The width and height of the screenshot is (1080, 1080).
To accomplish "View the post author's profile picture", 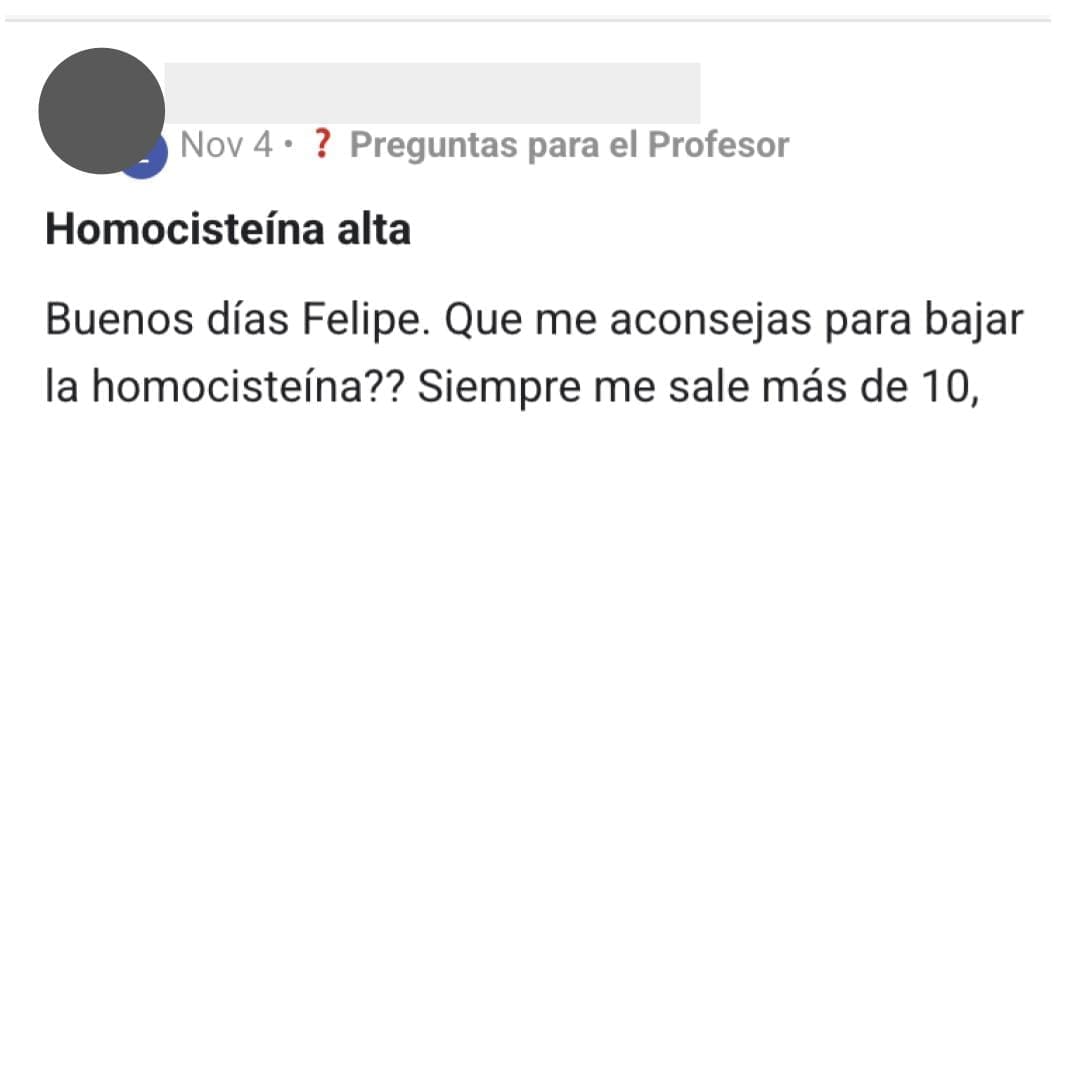I will click(101, 111).
